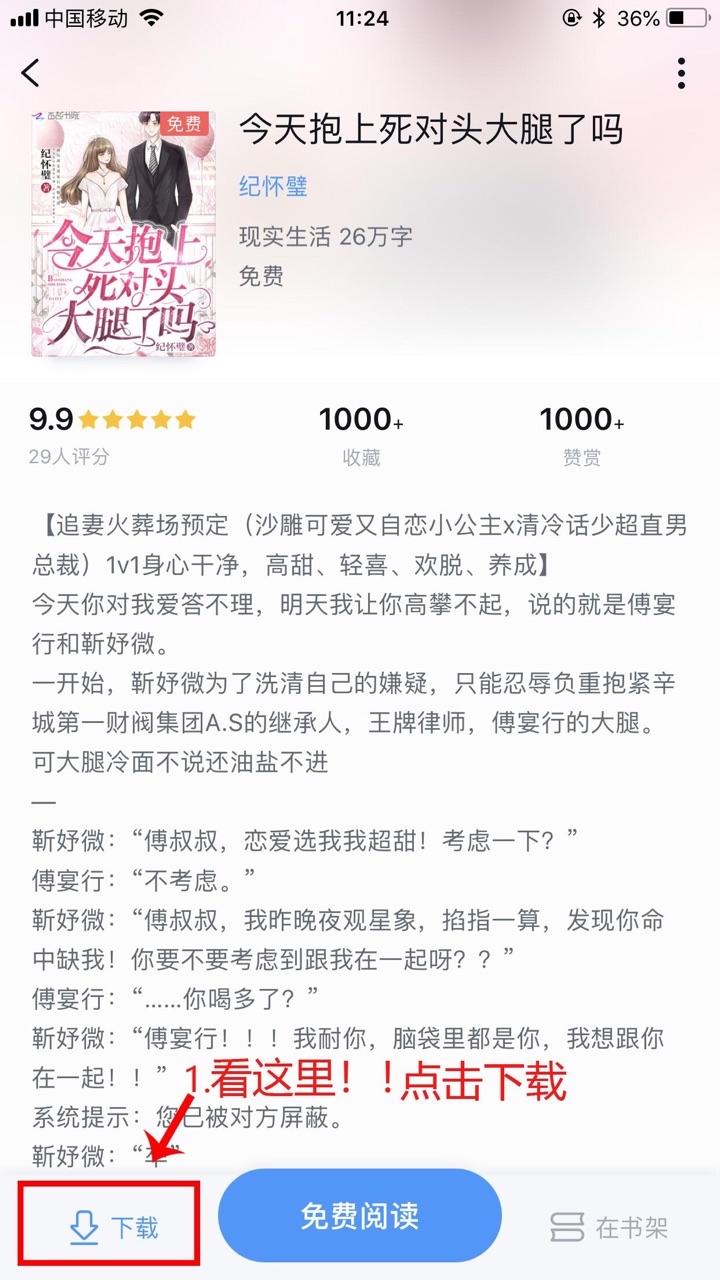Start reading with 免费阅读
The height and width of the screenshot is (1280, 720).
point(360,1216)
